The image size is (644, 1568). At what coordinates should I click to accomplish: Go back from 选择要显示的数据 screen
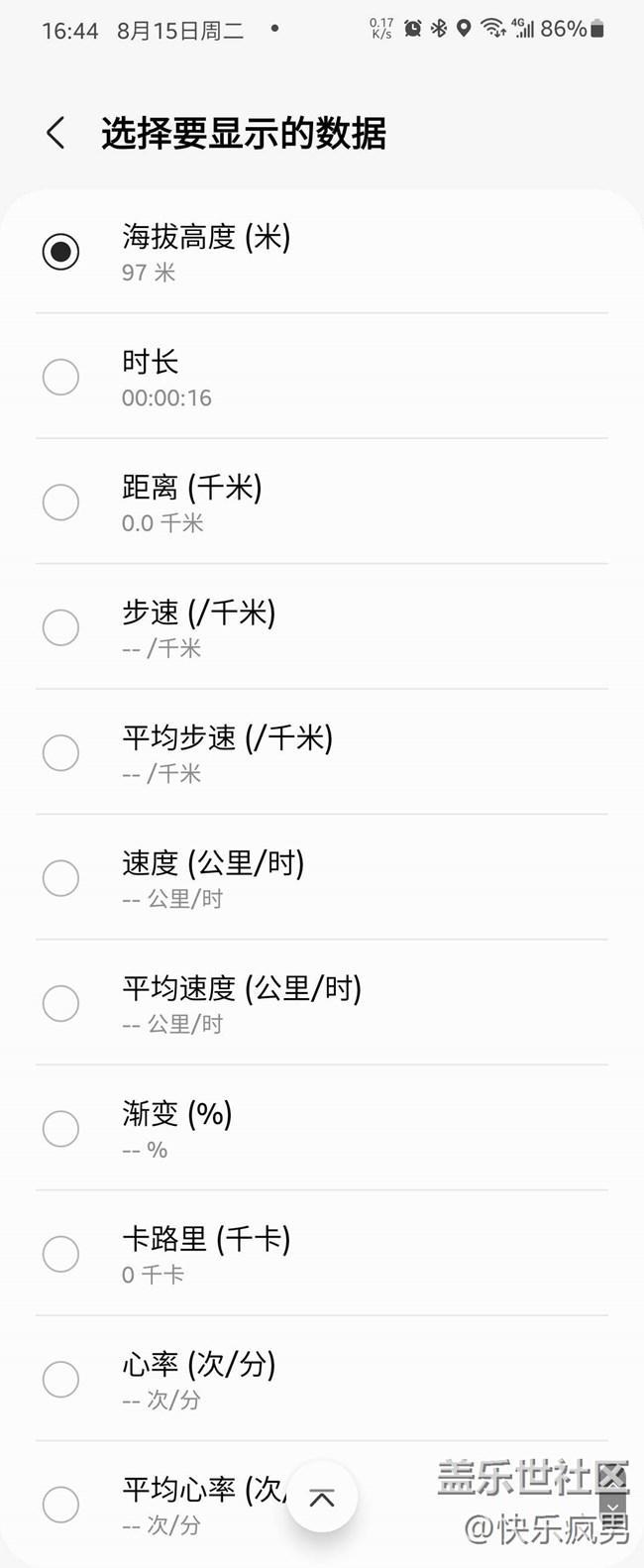(56, 133)
